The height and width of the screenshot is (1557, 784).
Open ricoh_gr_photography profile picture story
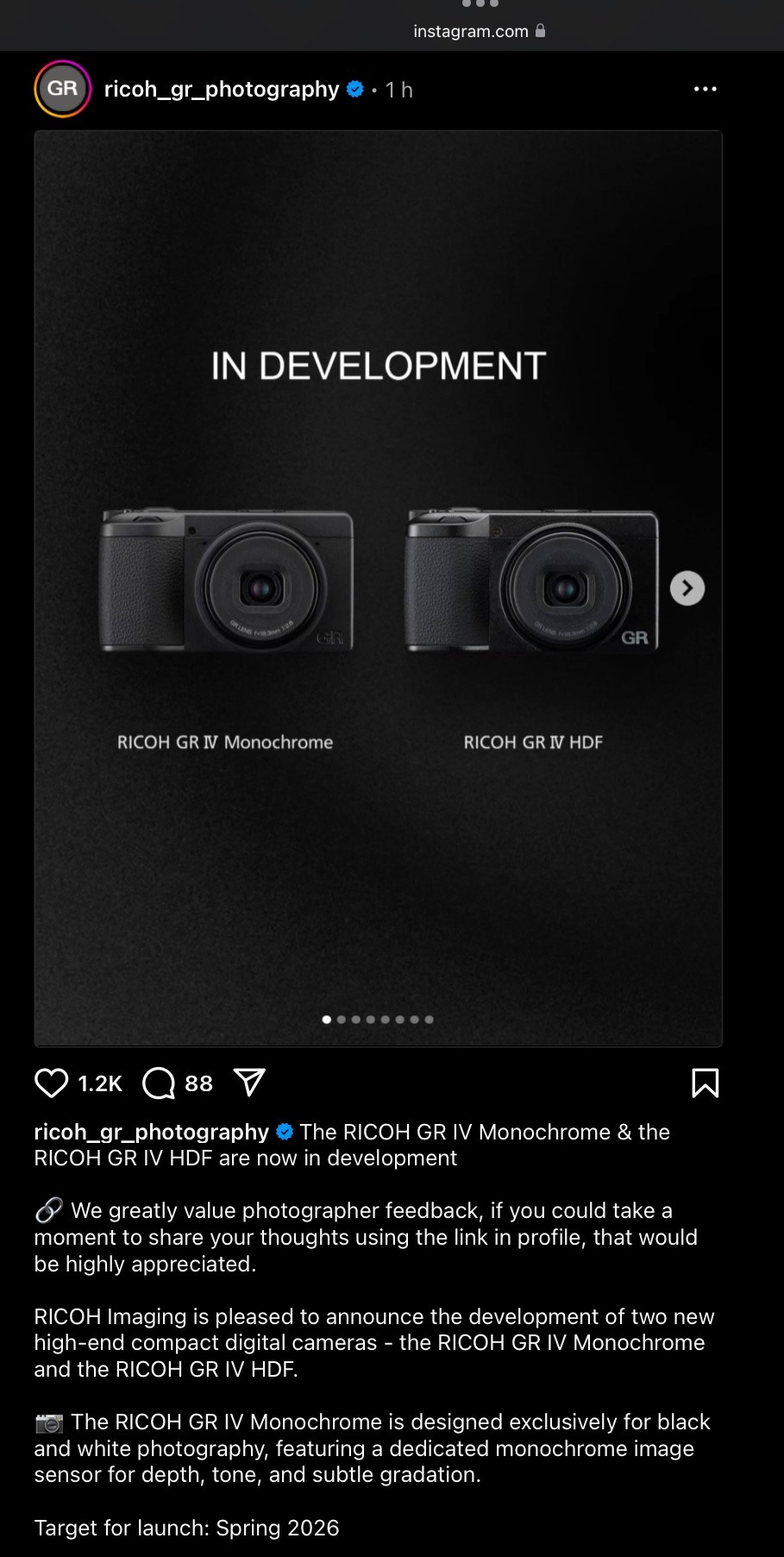pos(62,89)
